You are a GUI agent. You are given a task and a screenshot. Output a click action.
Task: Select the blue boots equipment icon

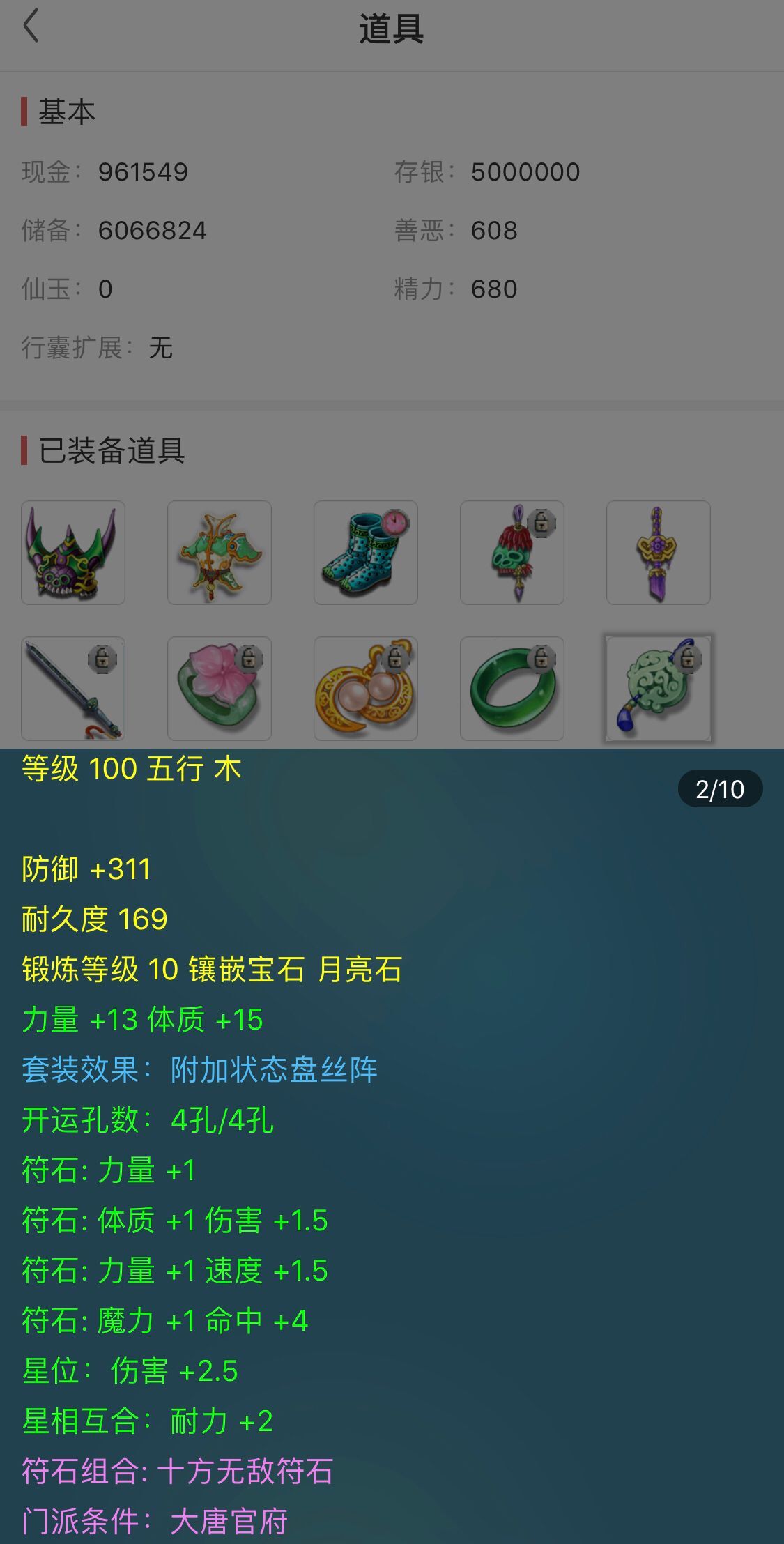[x=366, y=553]
